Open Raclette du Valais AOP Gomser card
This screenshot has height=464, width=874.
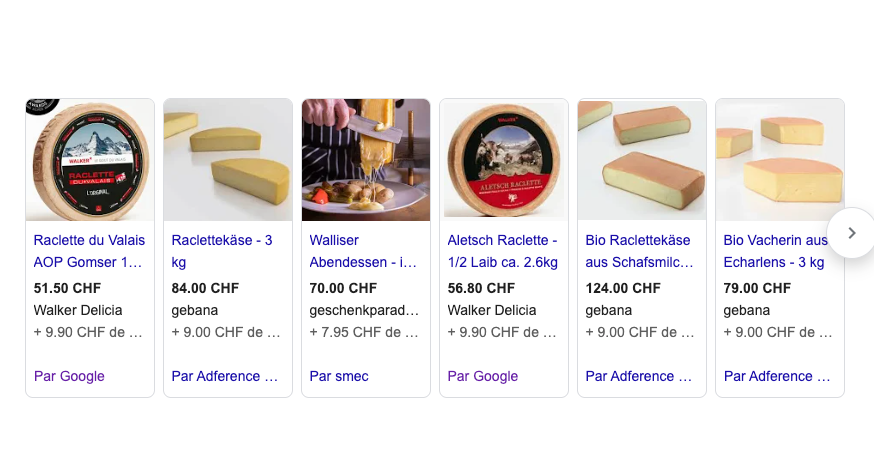89,251
